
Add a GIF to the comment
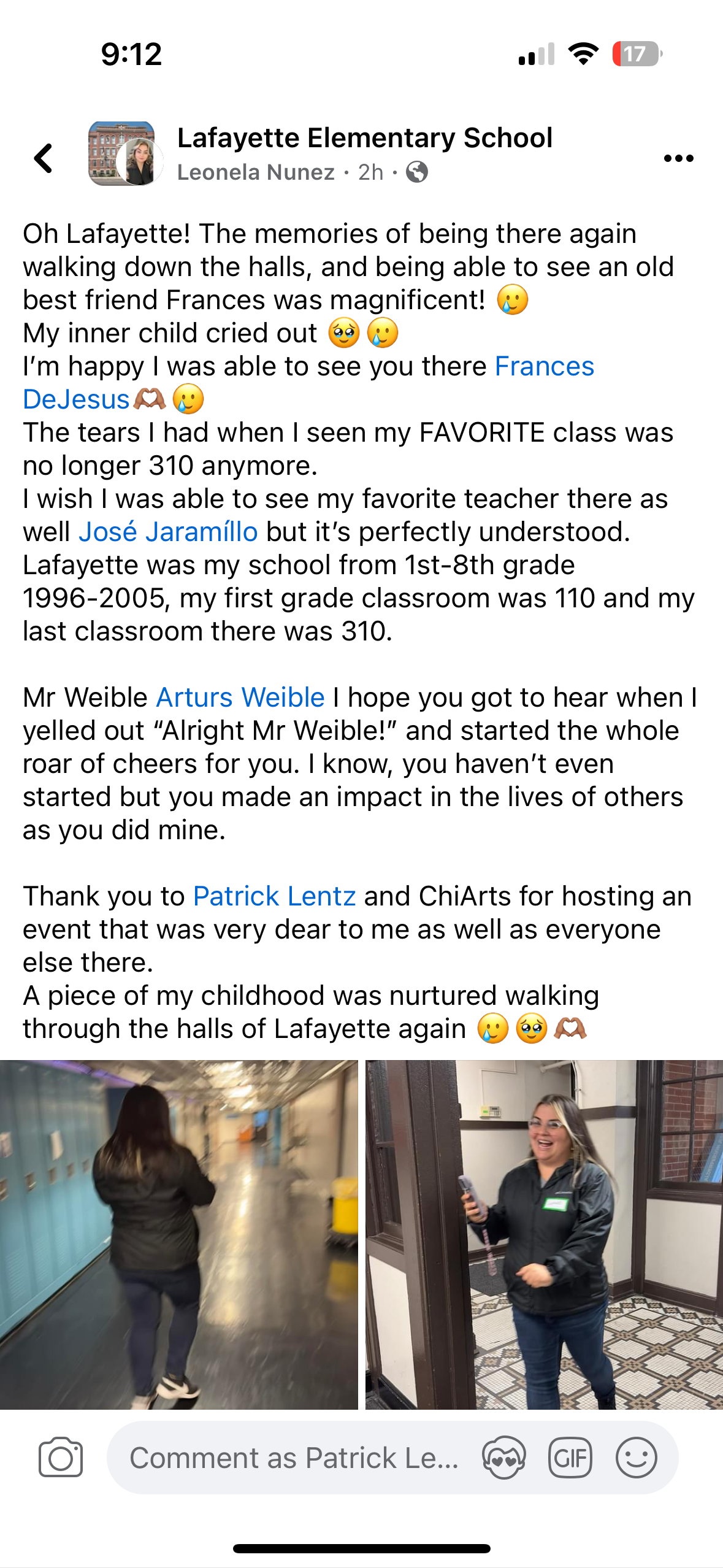pyautogui.click(x=570, y=1458)
